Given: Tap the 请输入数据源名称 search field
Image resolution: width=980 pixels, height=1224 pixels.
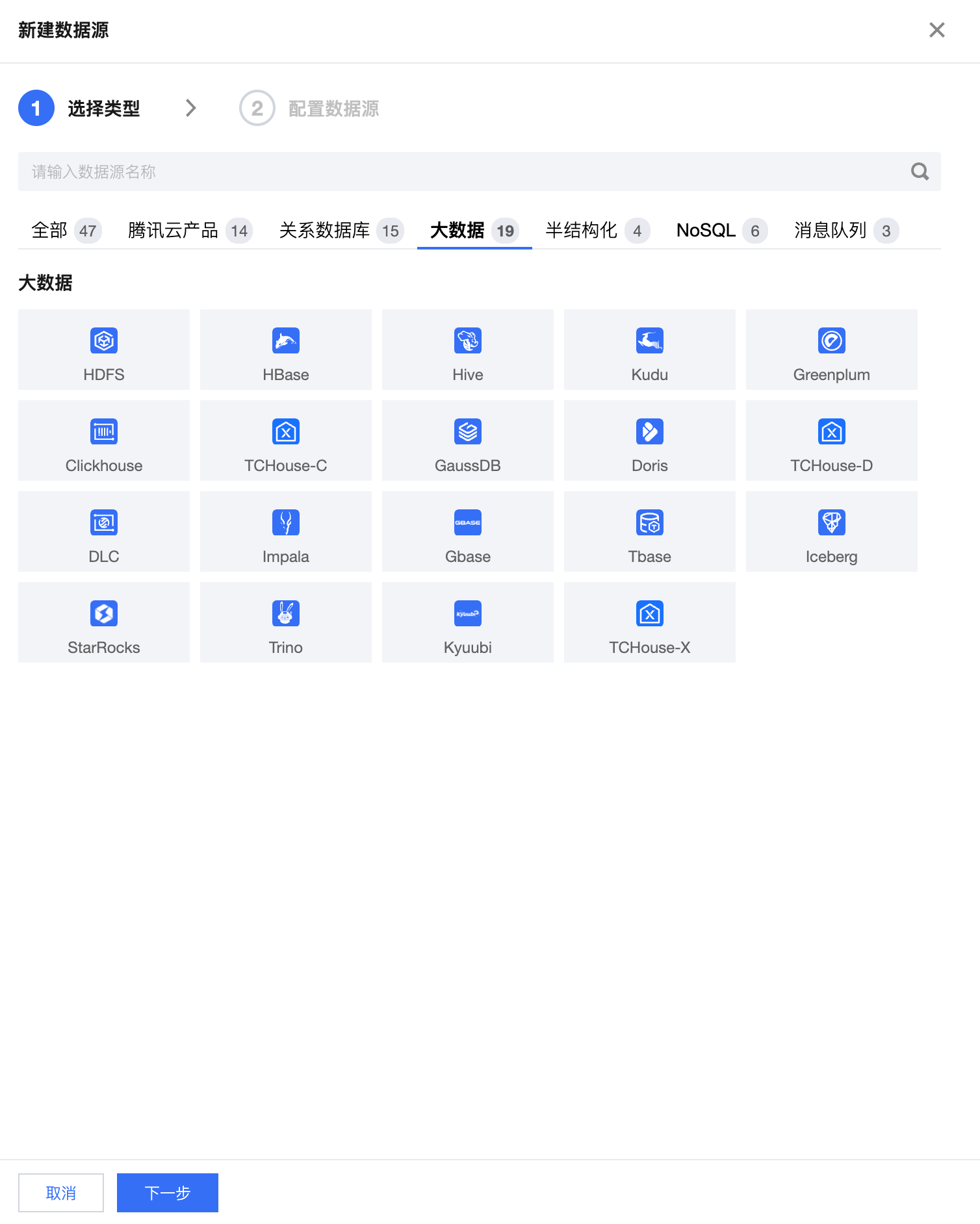Looking at the screenshot, I should coord(455,172).
